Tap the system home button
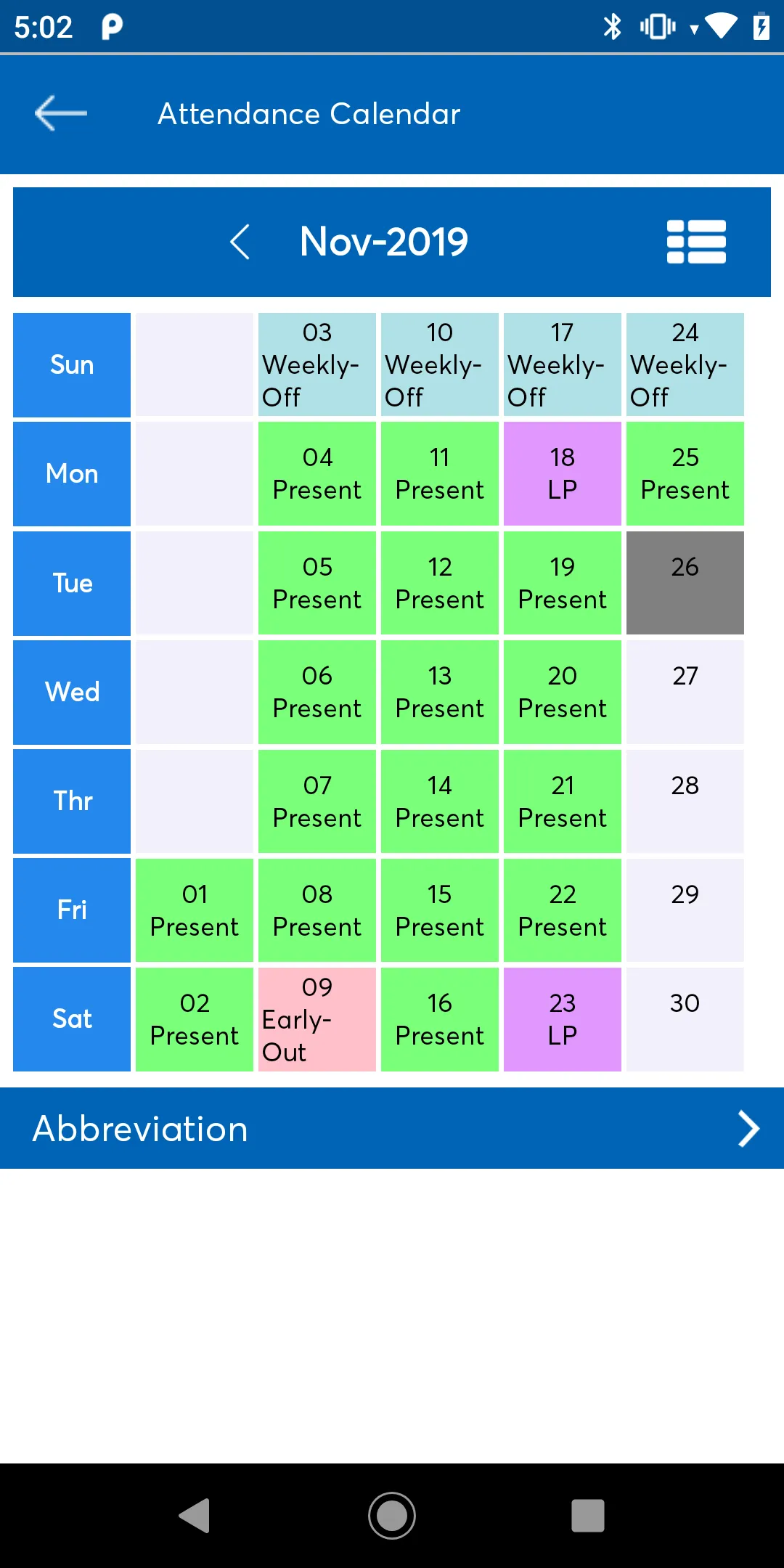The height and width of the screenshot is (1568, 784). click(x=392, y=1516)
